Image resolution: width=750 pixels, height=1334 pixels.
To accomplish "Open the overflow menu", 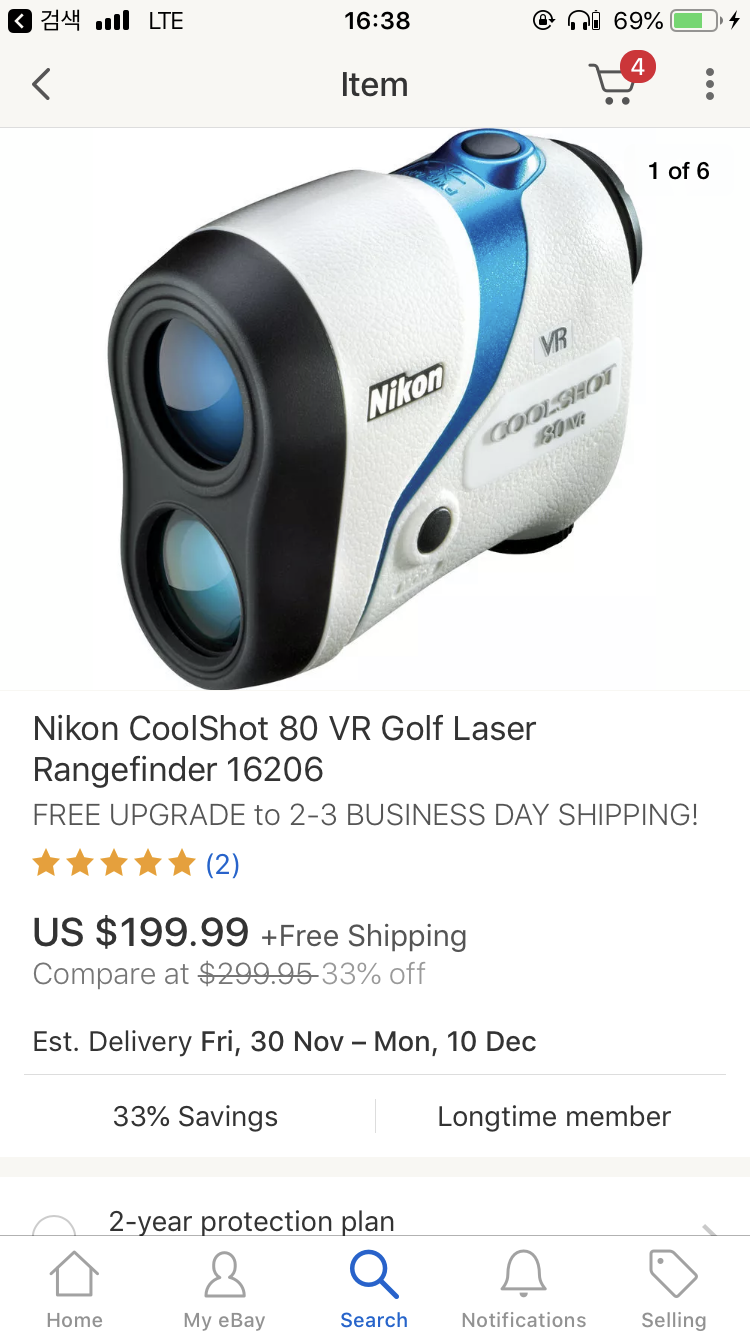I will point(709,85).
